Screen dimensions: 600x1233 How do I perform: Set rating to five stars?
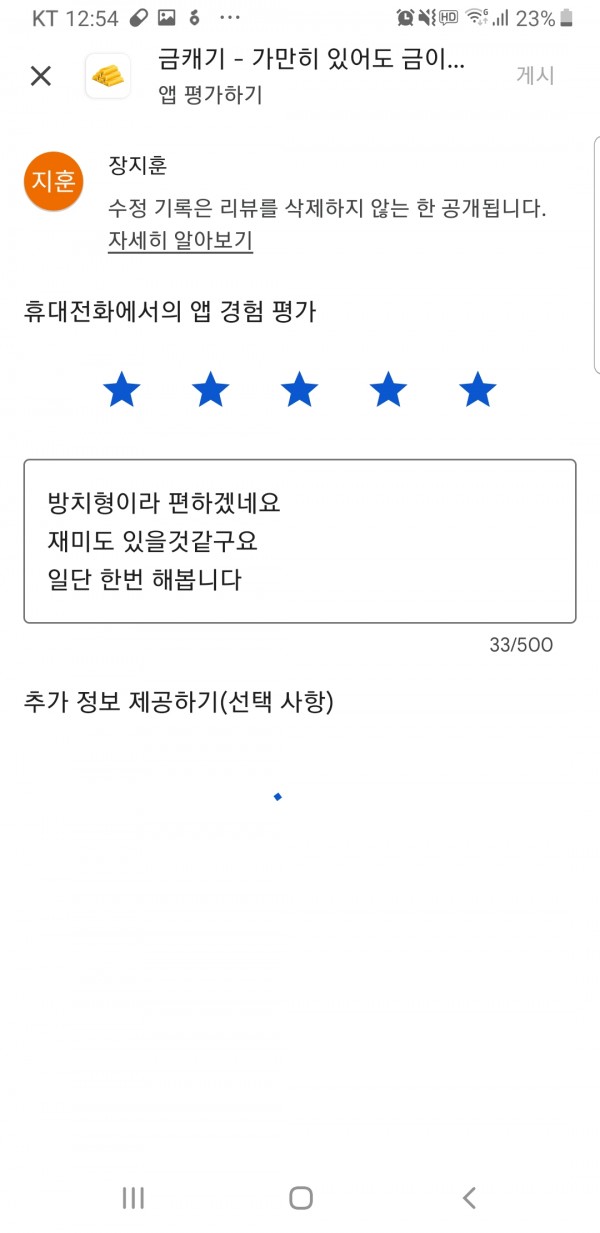[478, 389]
